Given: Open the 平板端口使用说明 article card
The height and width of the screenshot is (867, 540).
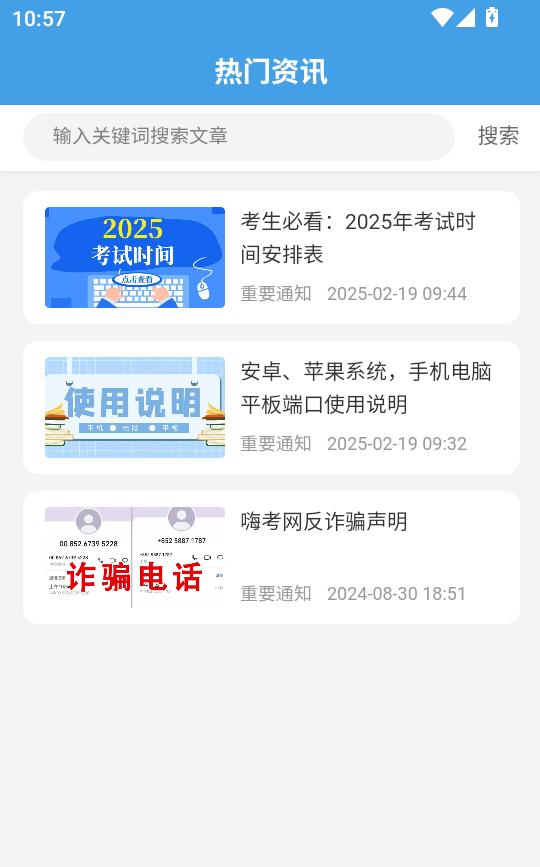Looking at the screenshot, I should pyautogui.click(x=271, y=408).
